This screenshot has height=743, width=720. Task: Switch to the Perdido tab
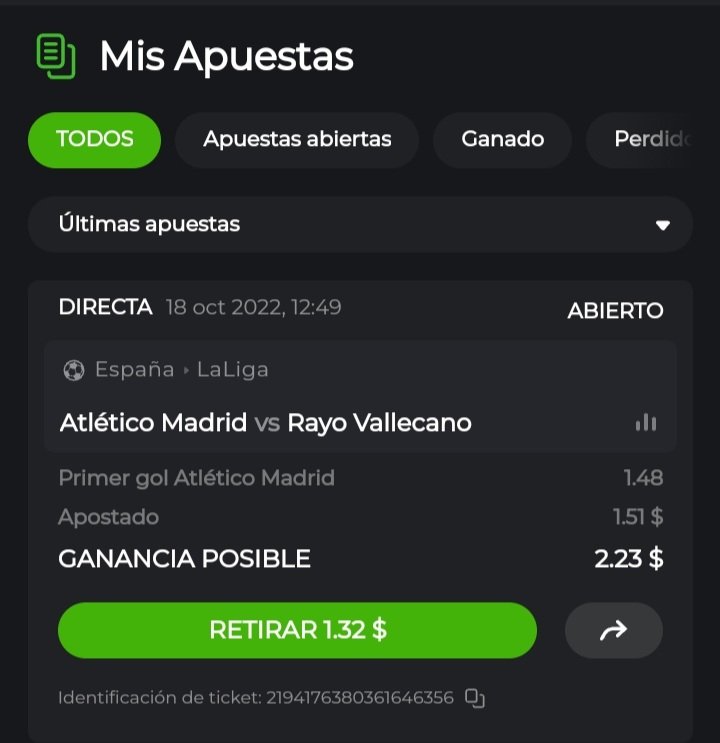pos(650,140)
